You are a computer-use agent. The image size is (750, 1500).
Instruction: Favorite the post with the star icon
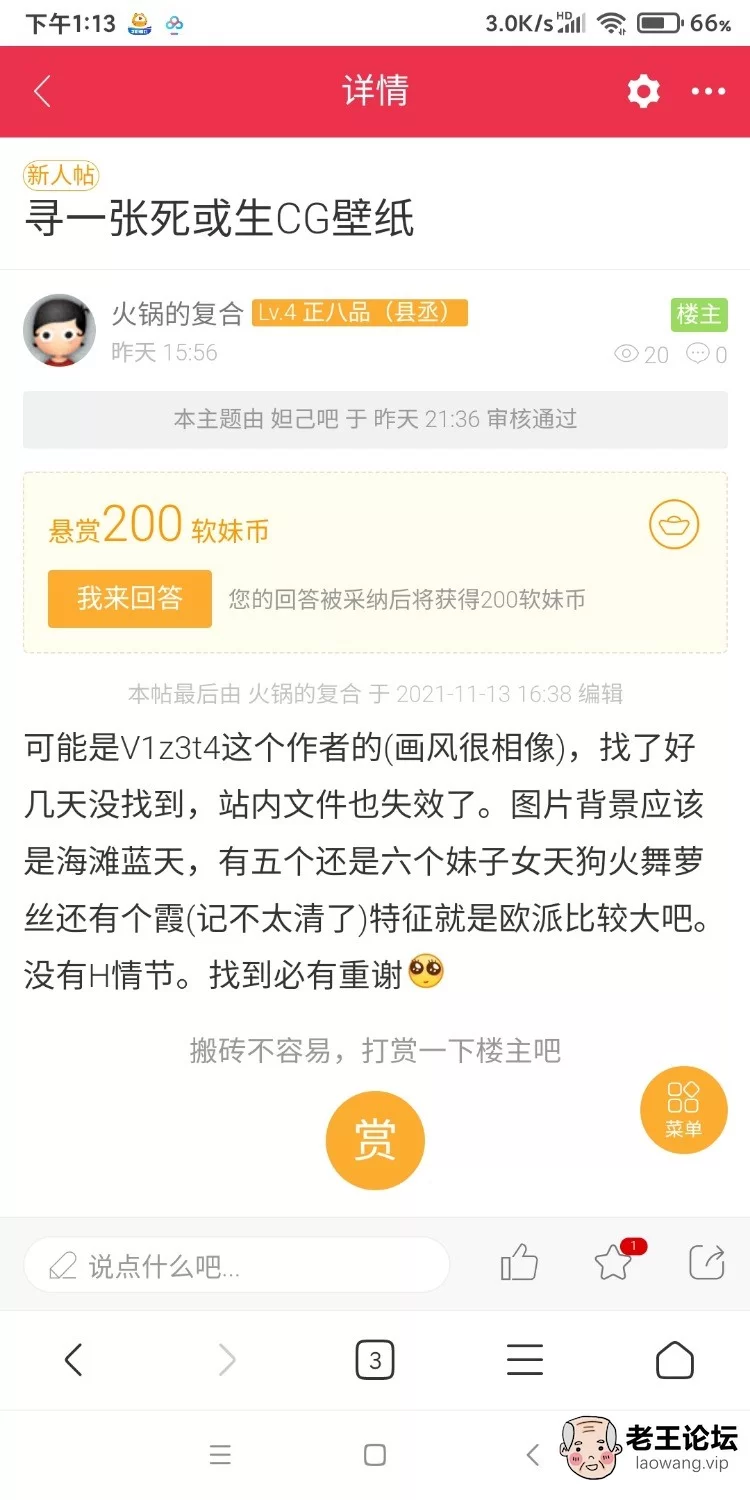tap(614, 1263)
